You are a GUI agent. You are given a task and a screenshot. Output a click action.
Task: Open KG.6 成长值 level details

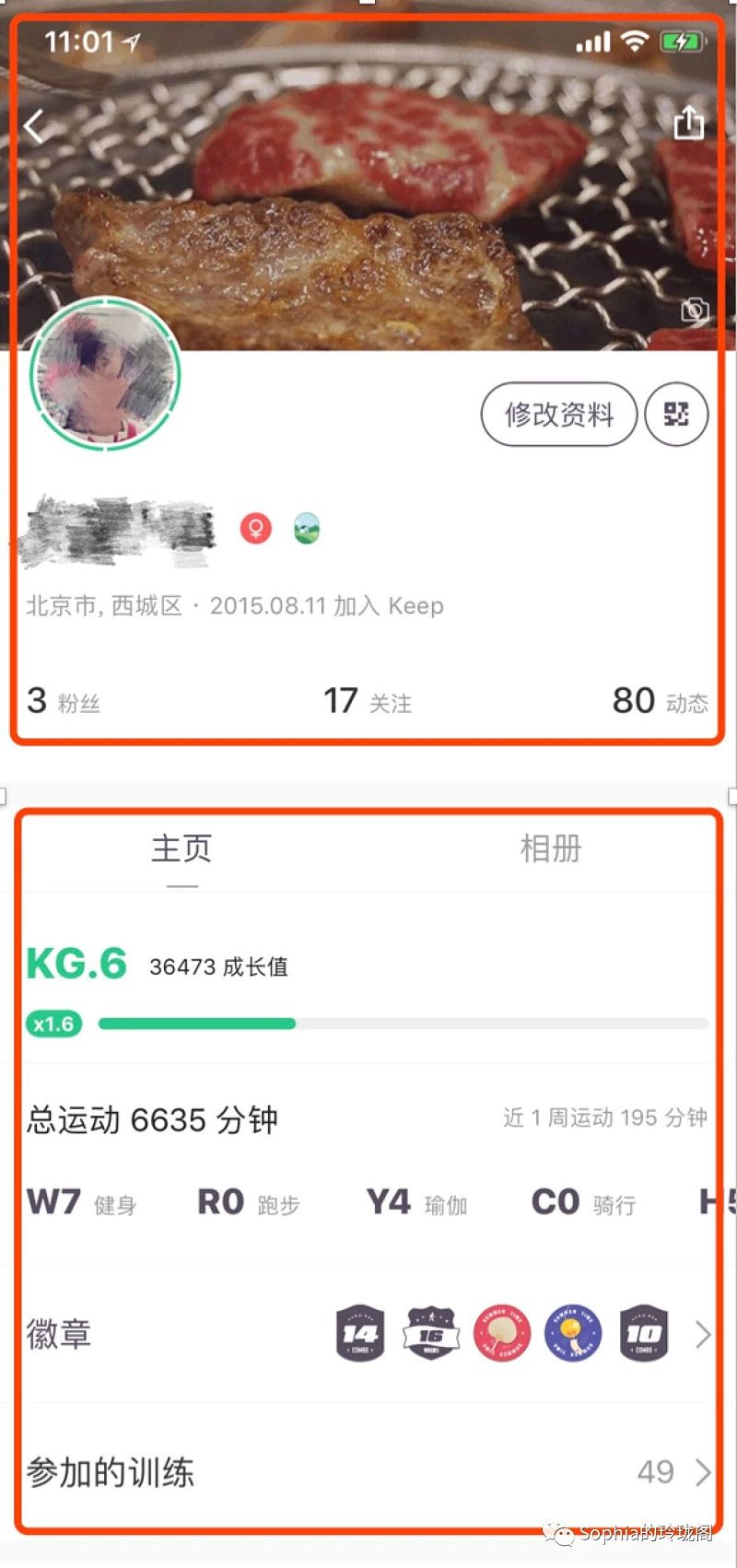(157, 965)
